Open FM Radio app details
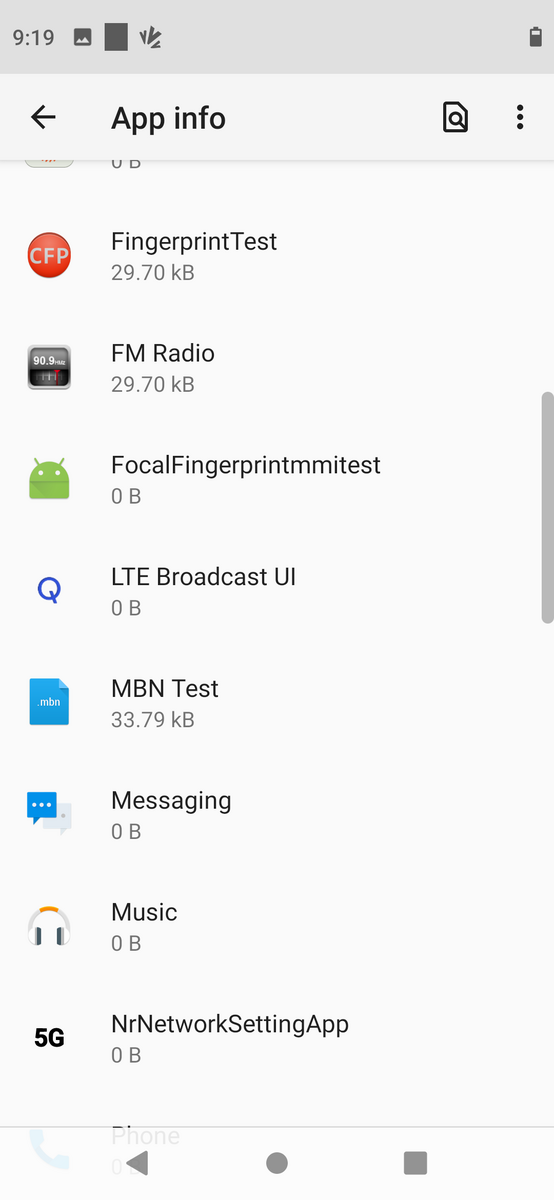This screenshot has width=554, height=1200. point(277,368)
